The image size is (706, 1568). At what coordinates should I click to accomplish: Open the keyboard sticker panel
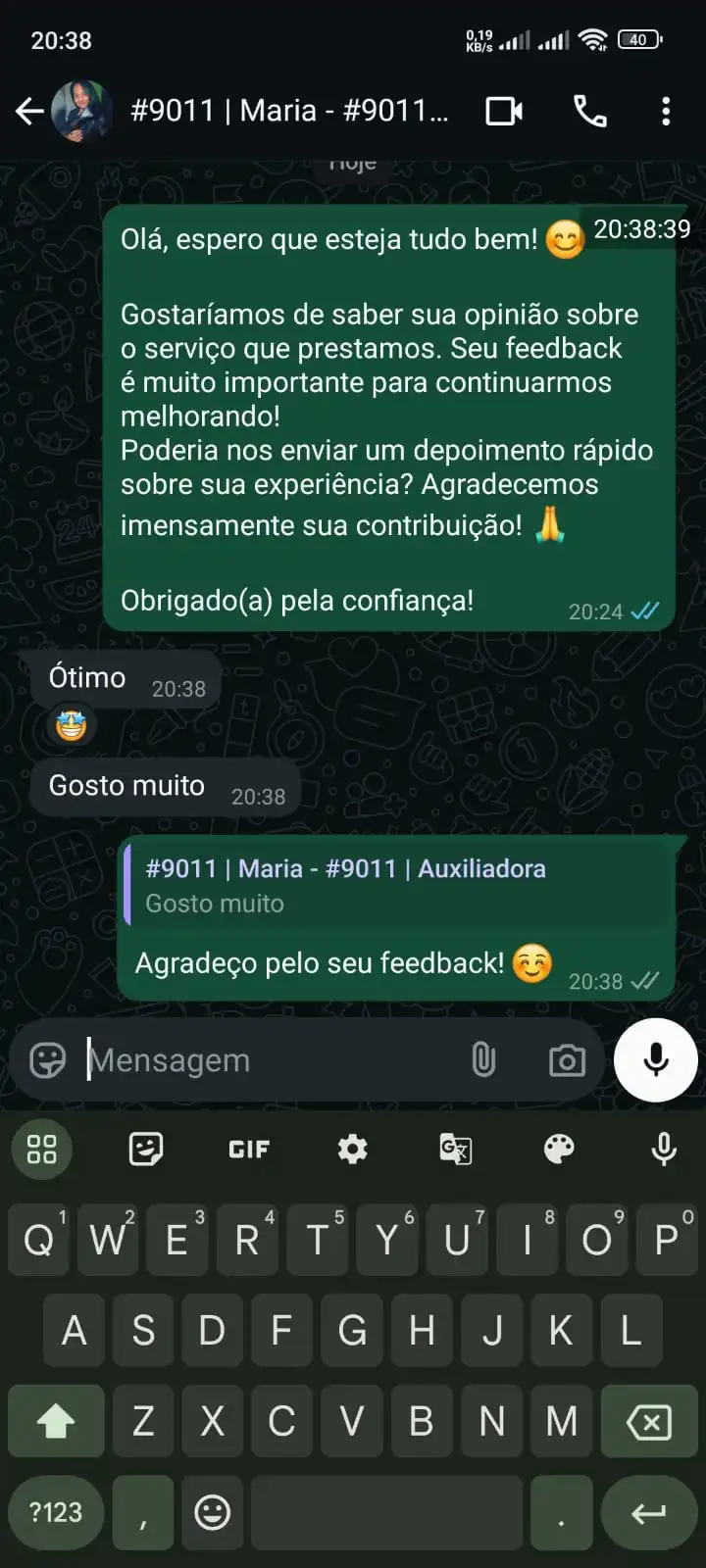(x=146, y=1149)
